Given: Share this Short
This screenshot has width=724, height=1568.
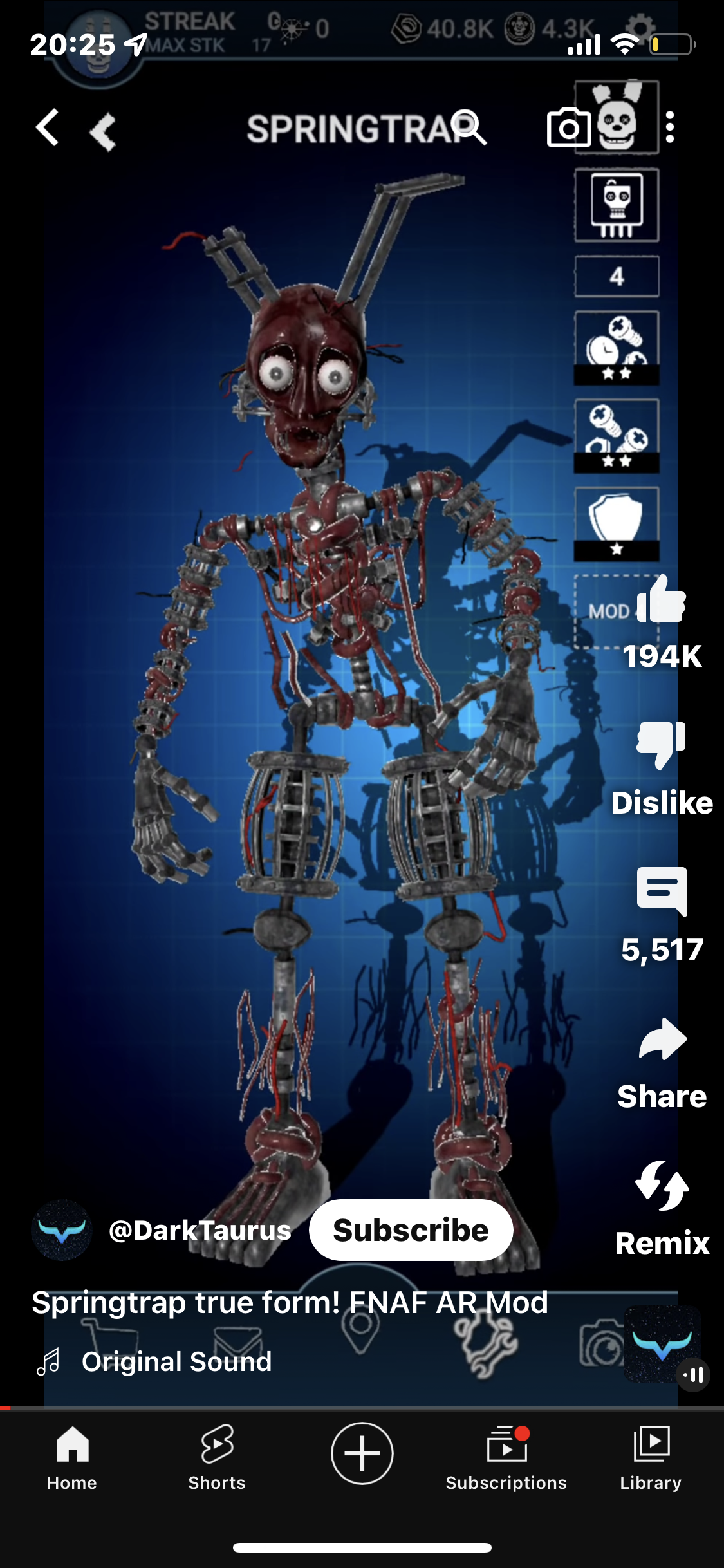Looking at the screenshot, I should coord(662,1040).
